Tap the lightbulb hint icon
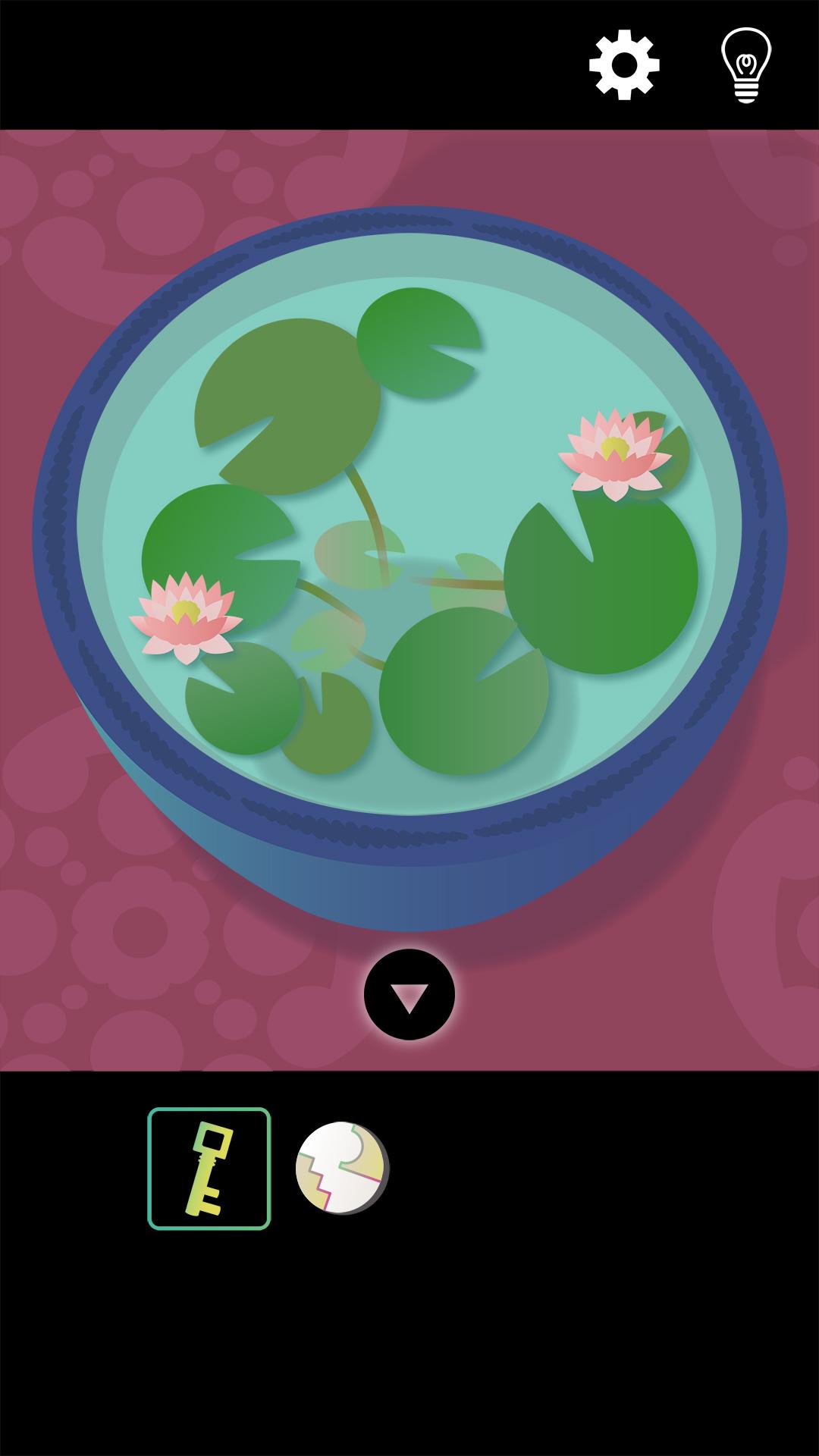 point(746,65)
